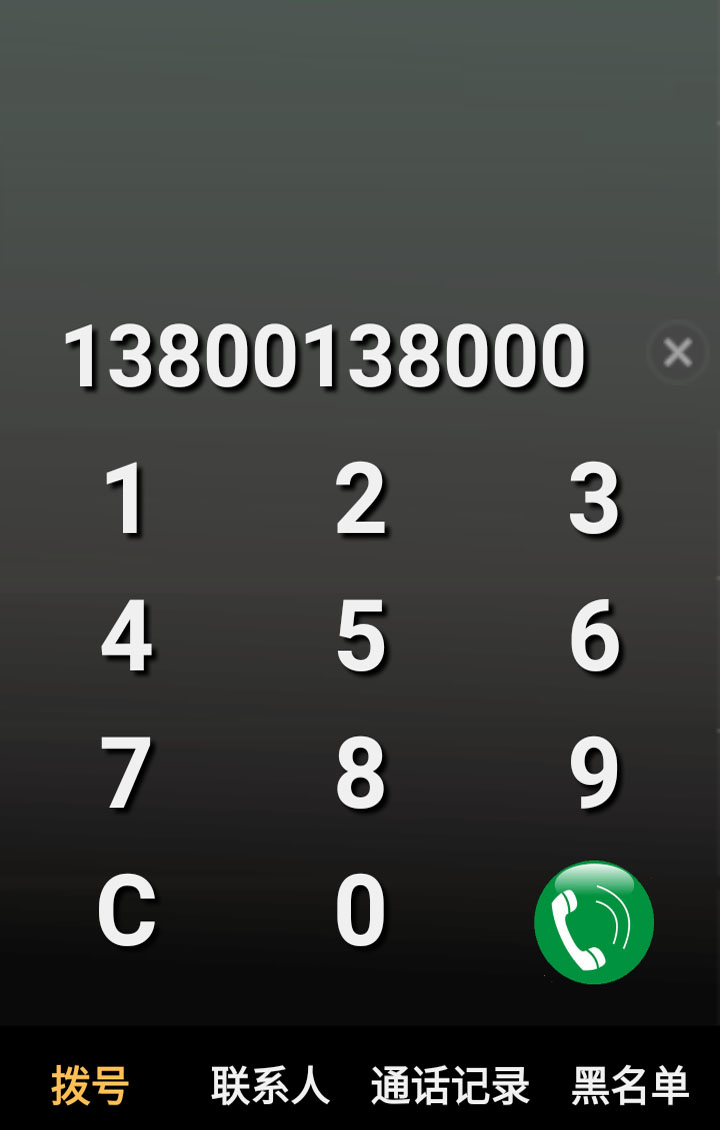Enter digit 9 on the dialer
Image resolution: width=720 pixels, height=1130 pixels.
(x=594, y=774)
